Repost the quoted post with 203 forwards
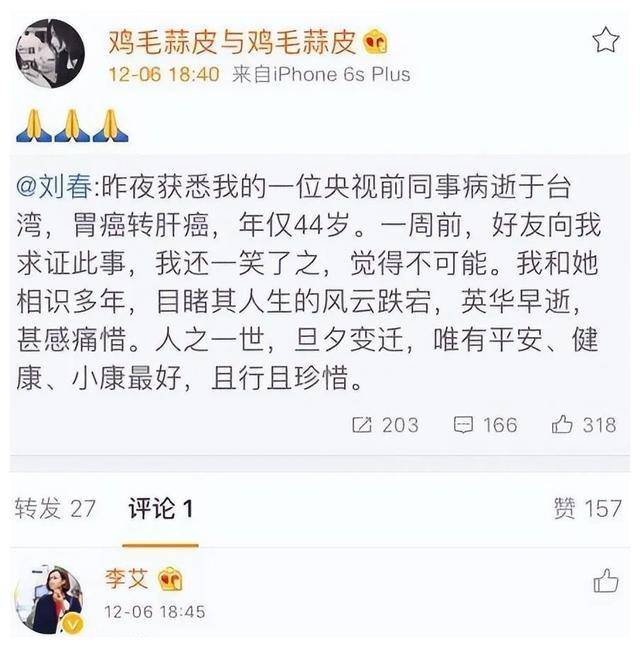 385,425
